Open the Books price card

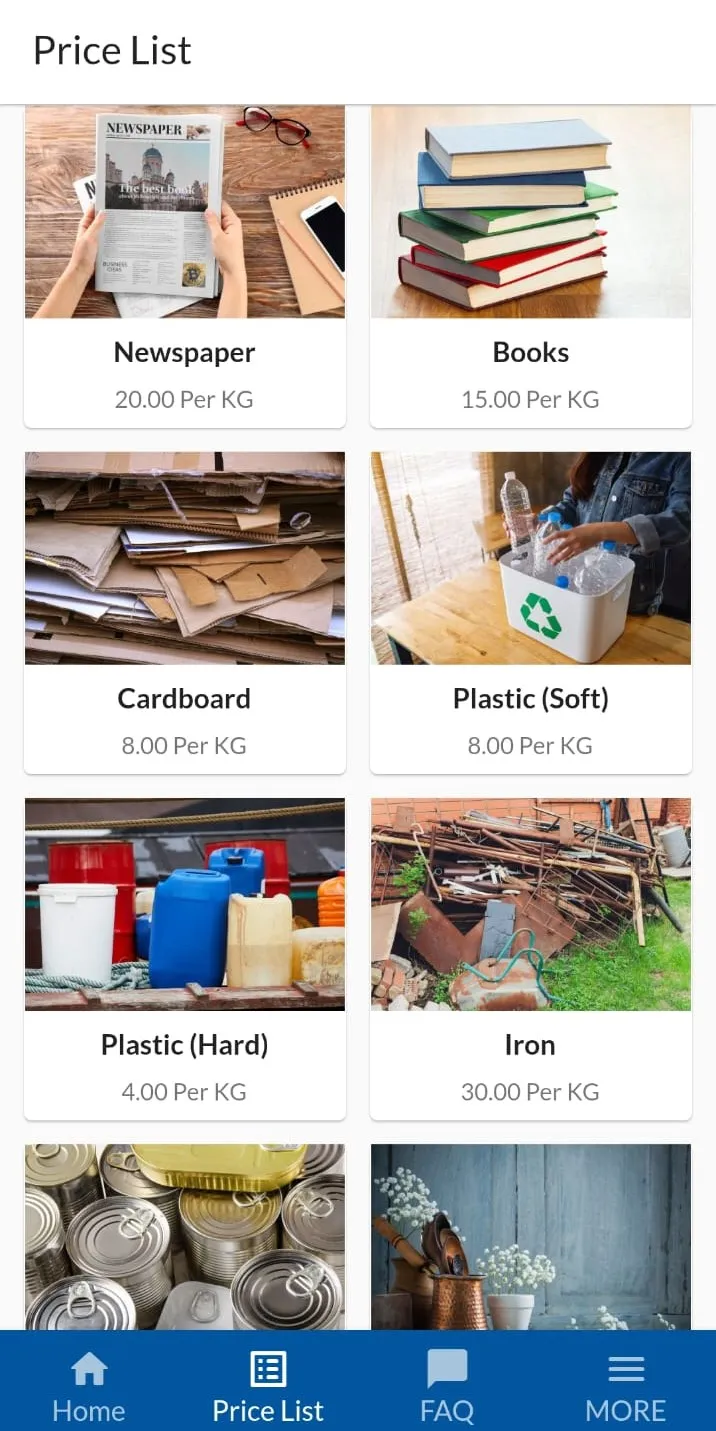click(x=531, y=266)
